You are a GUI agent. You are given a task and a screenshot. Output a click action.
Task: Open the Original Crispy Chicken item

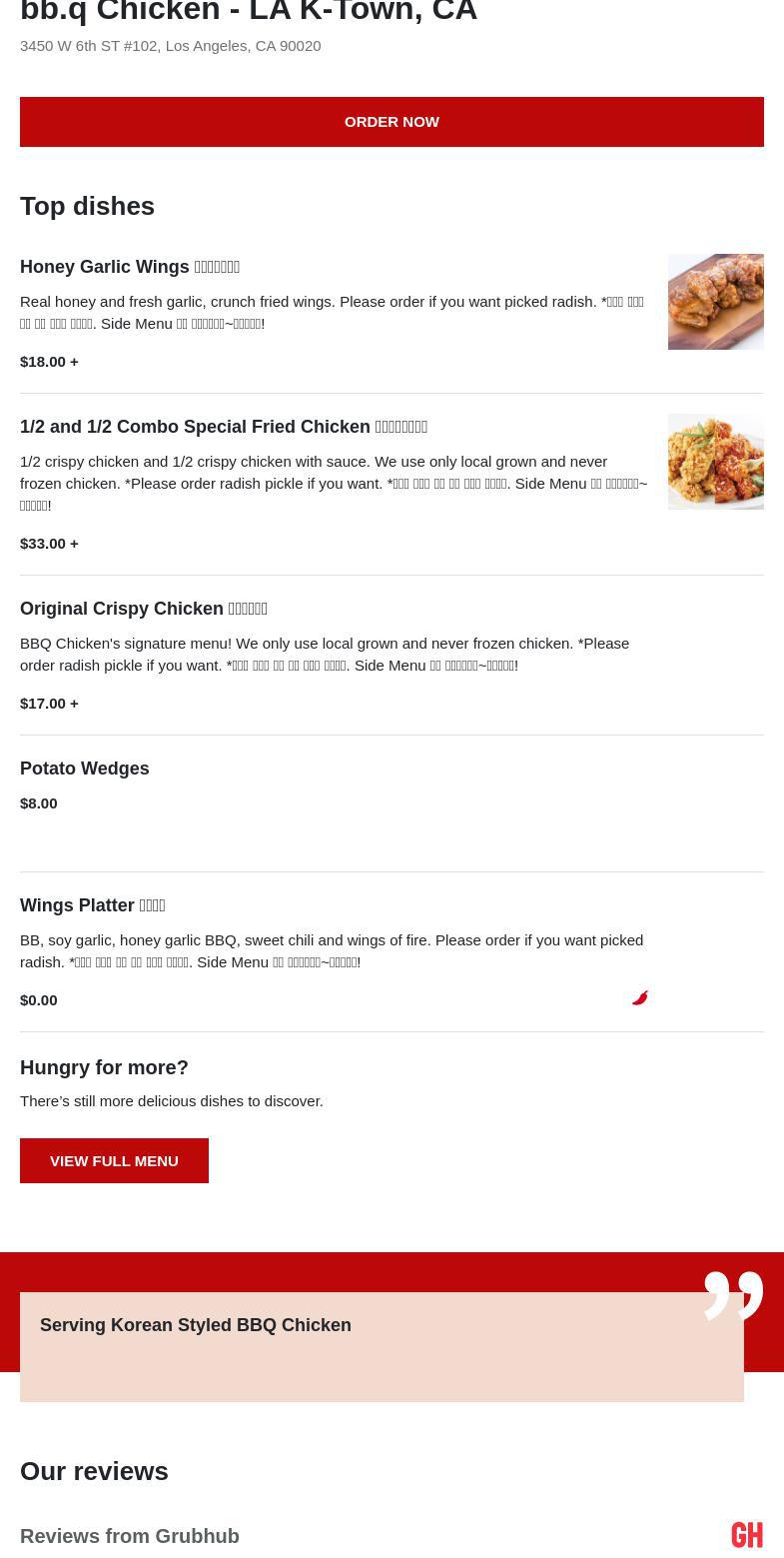tap(392, 656)
